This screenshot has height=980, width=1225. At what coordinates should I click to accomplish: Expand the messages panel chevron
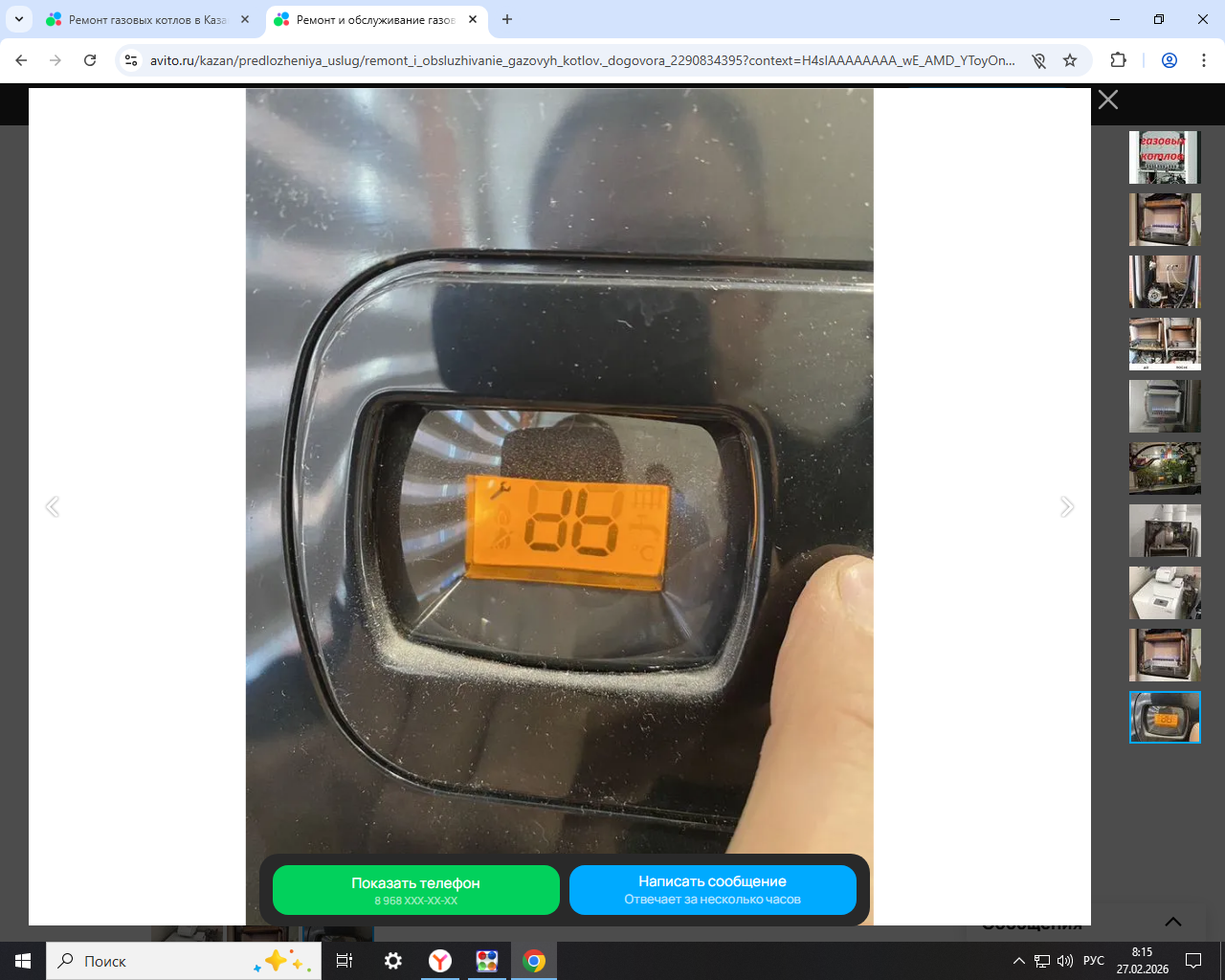[1172, 922]
